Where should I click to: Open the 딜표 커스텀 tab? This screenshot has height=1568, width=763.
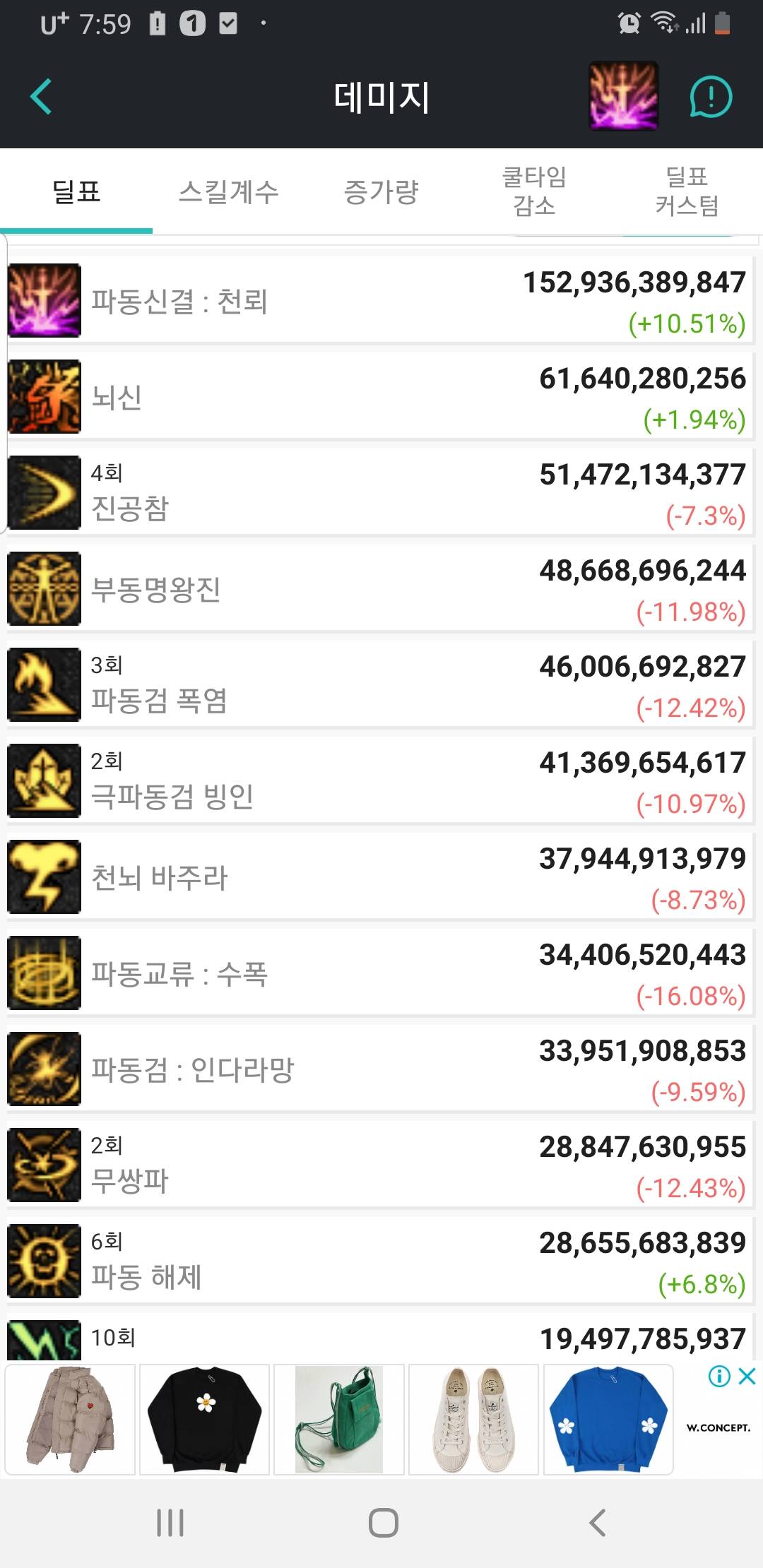coord(686,191)
